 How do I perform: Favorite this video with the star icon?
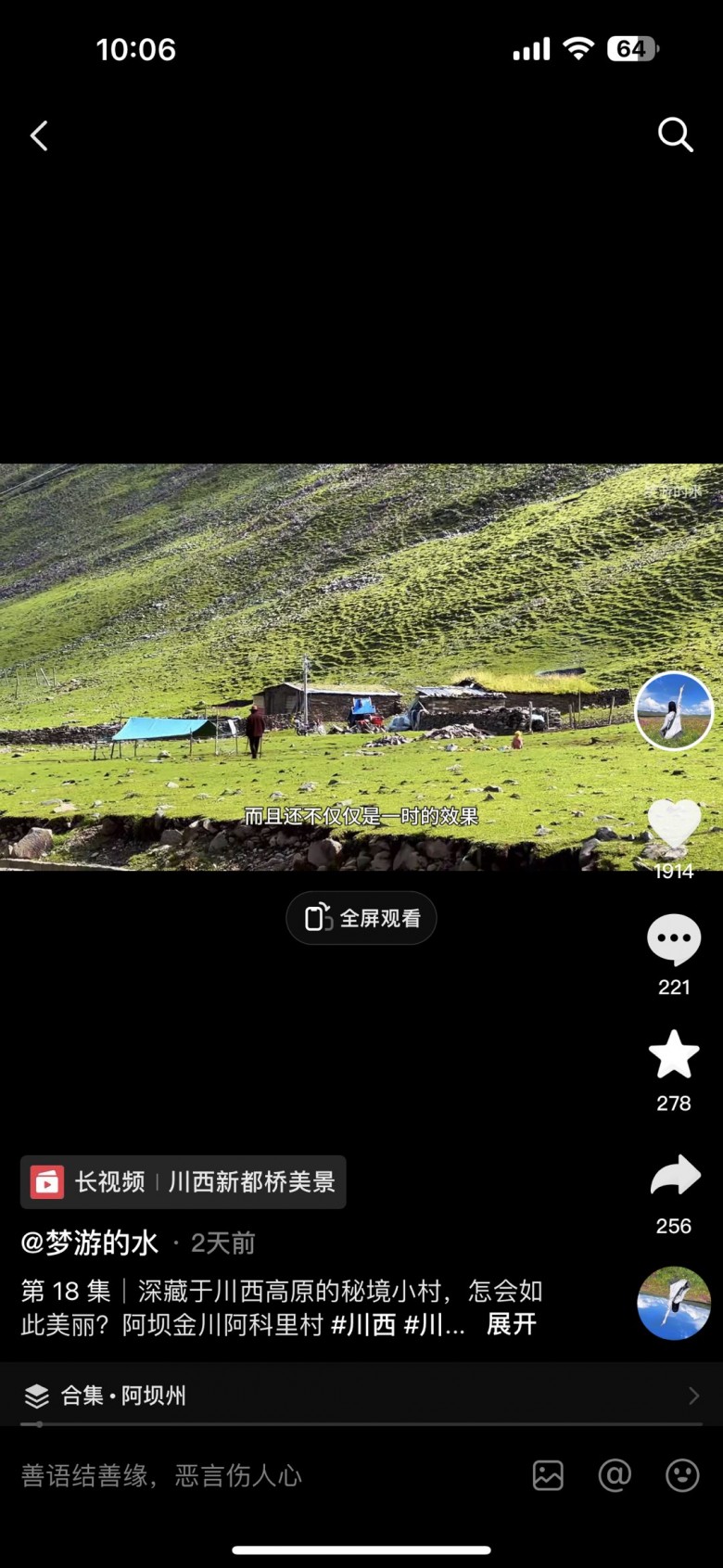point(674,1055)
